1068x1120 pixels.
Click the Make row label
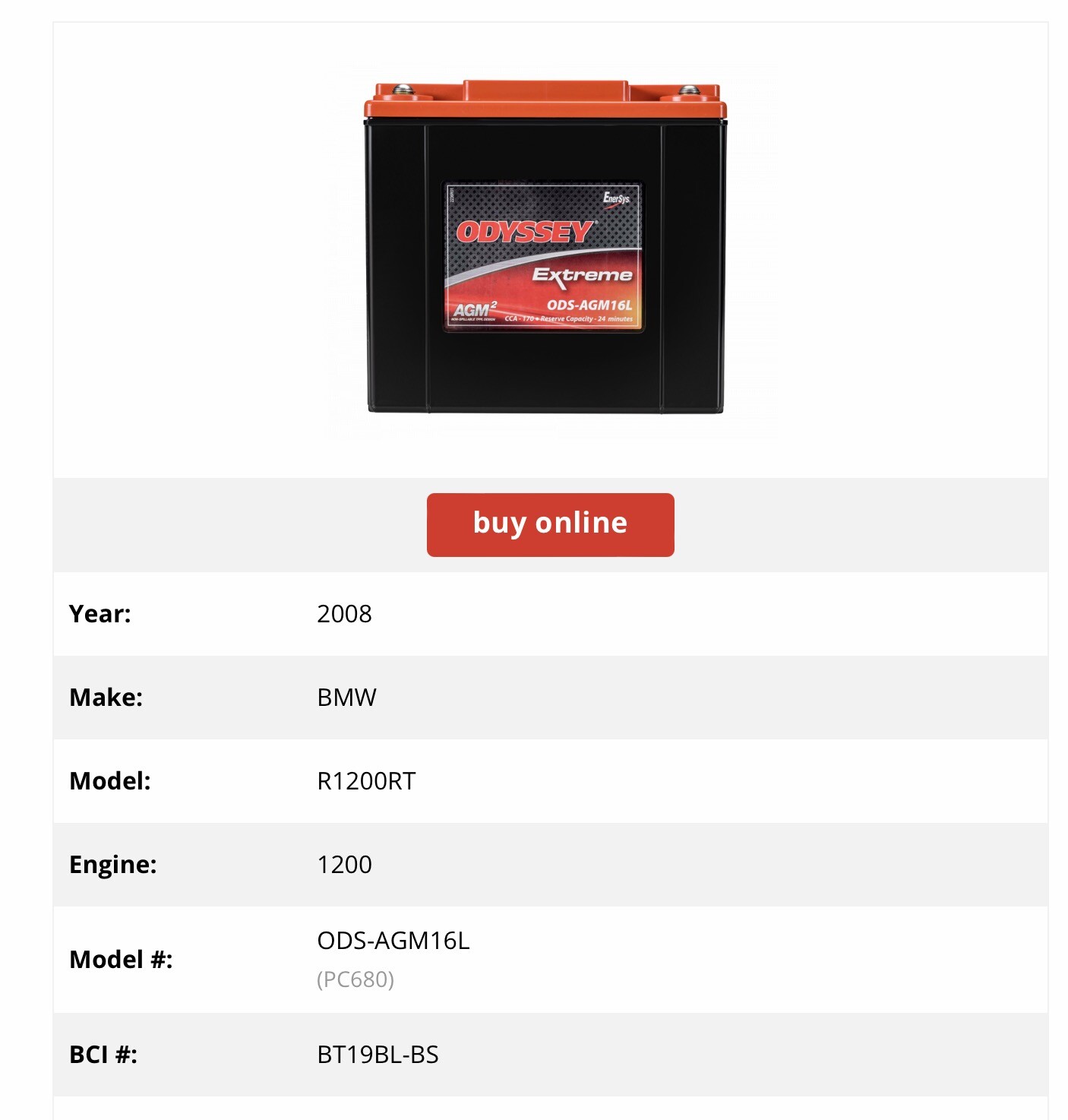[x=105, y=698]
